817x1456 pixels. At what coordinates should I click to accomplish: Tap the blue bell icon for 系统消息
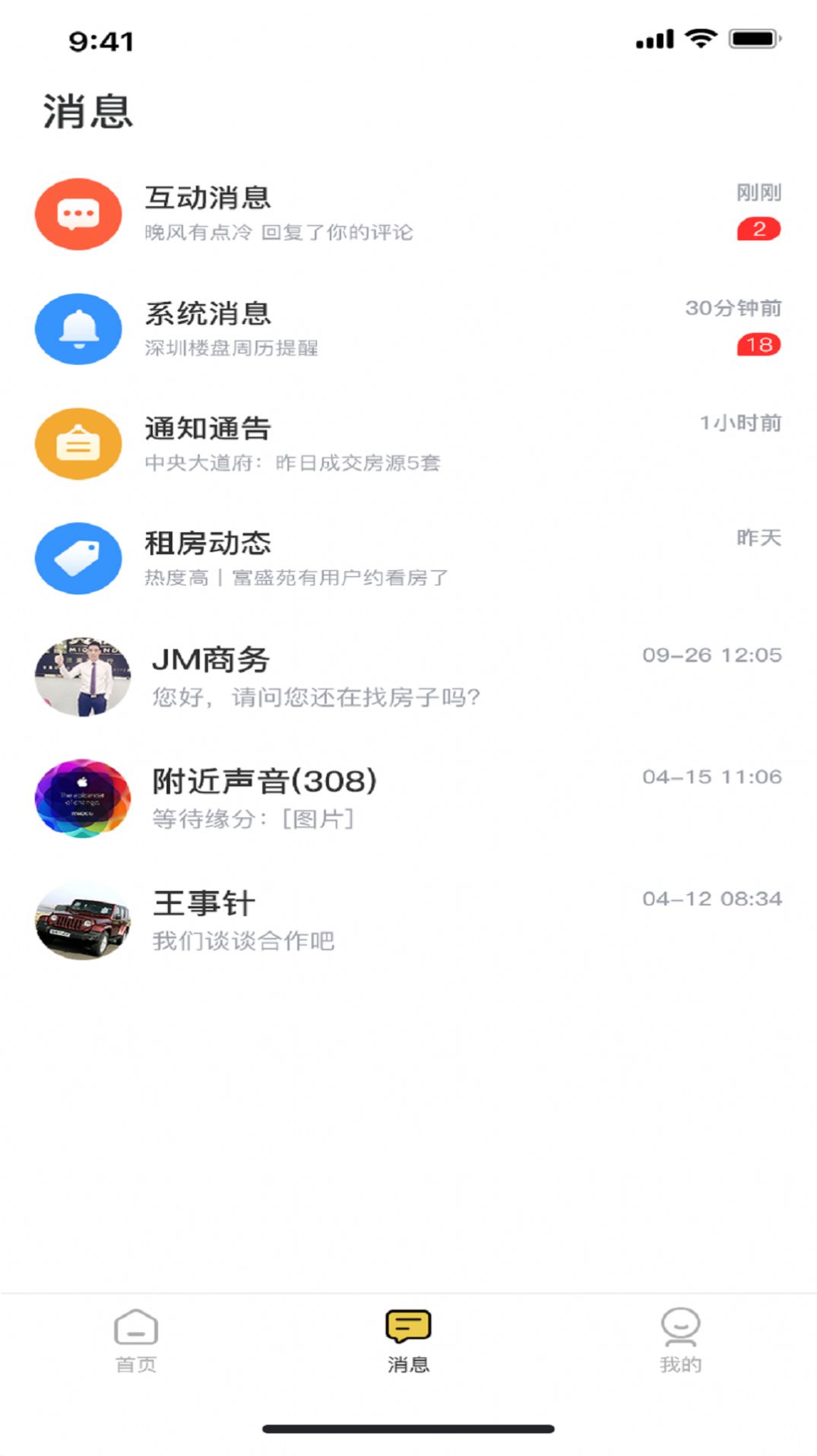(78, 328)
